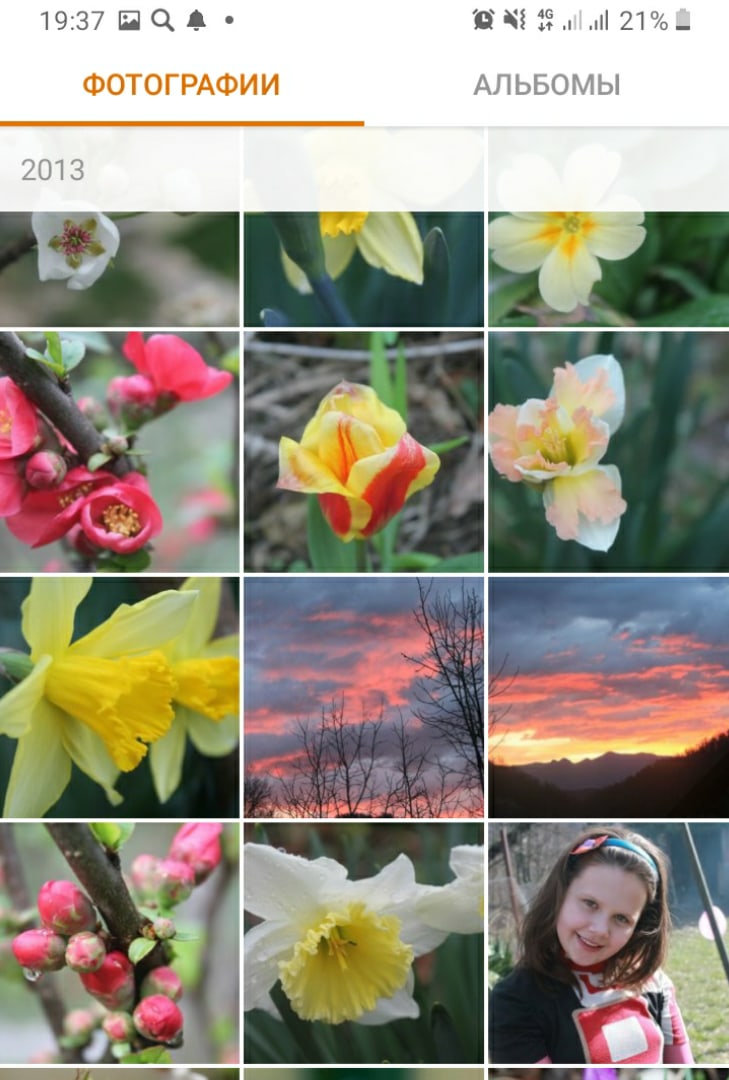Screen dimensions: 729x1080
Task: Select the Фотографии tab
Action: click(x=180, y=85)
